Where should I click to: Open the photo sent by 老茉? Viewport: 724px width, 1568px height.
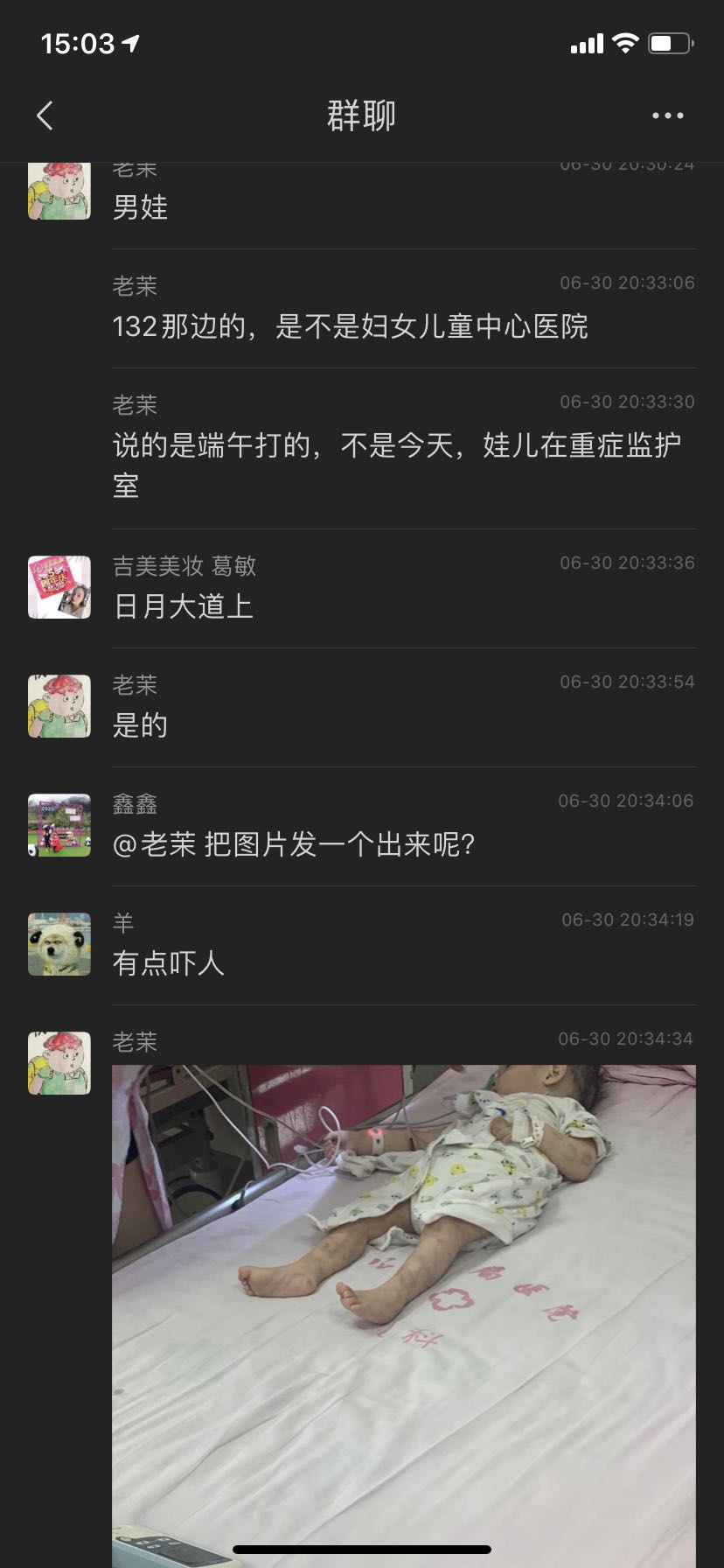[x=403, y=1312]
